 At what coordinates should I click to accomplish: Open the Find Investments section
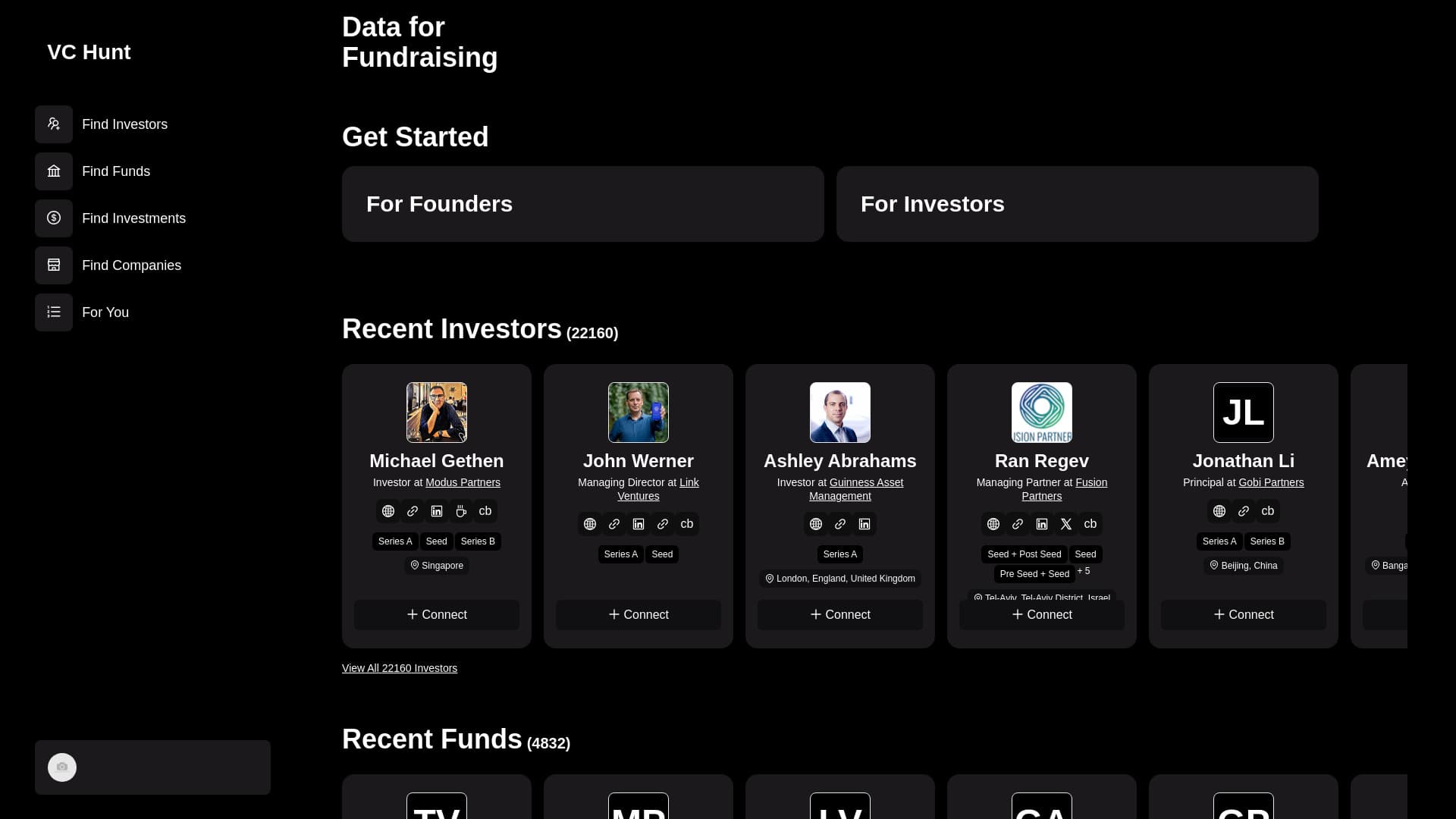[x=133, y=218]
